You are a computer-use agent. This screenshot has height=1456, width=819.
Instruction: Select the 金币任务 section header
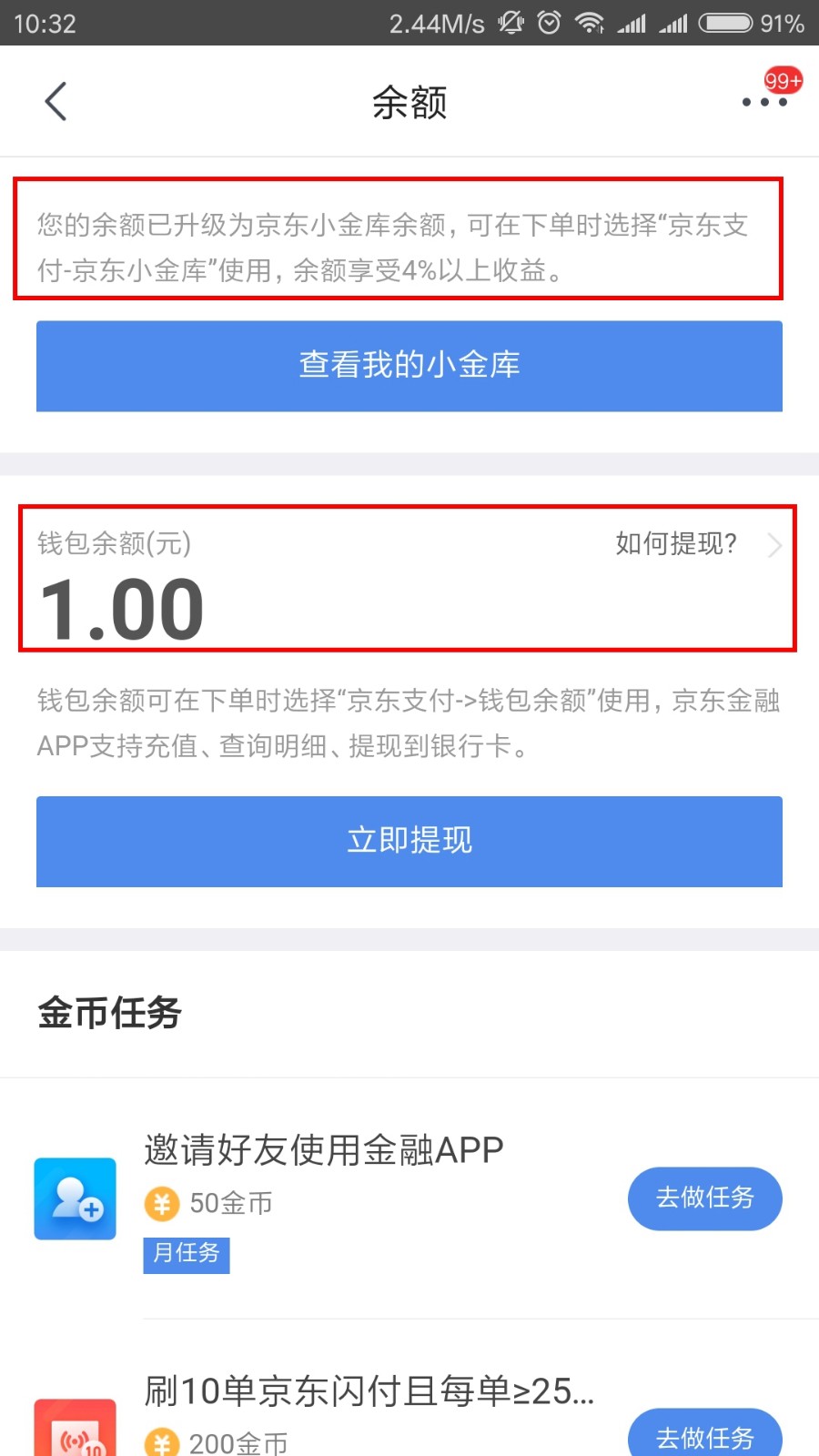pos(108,1014)
